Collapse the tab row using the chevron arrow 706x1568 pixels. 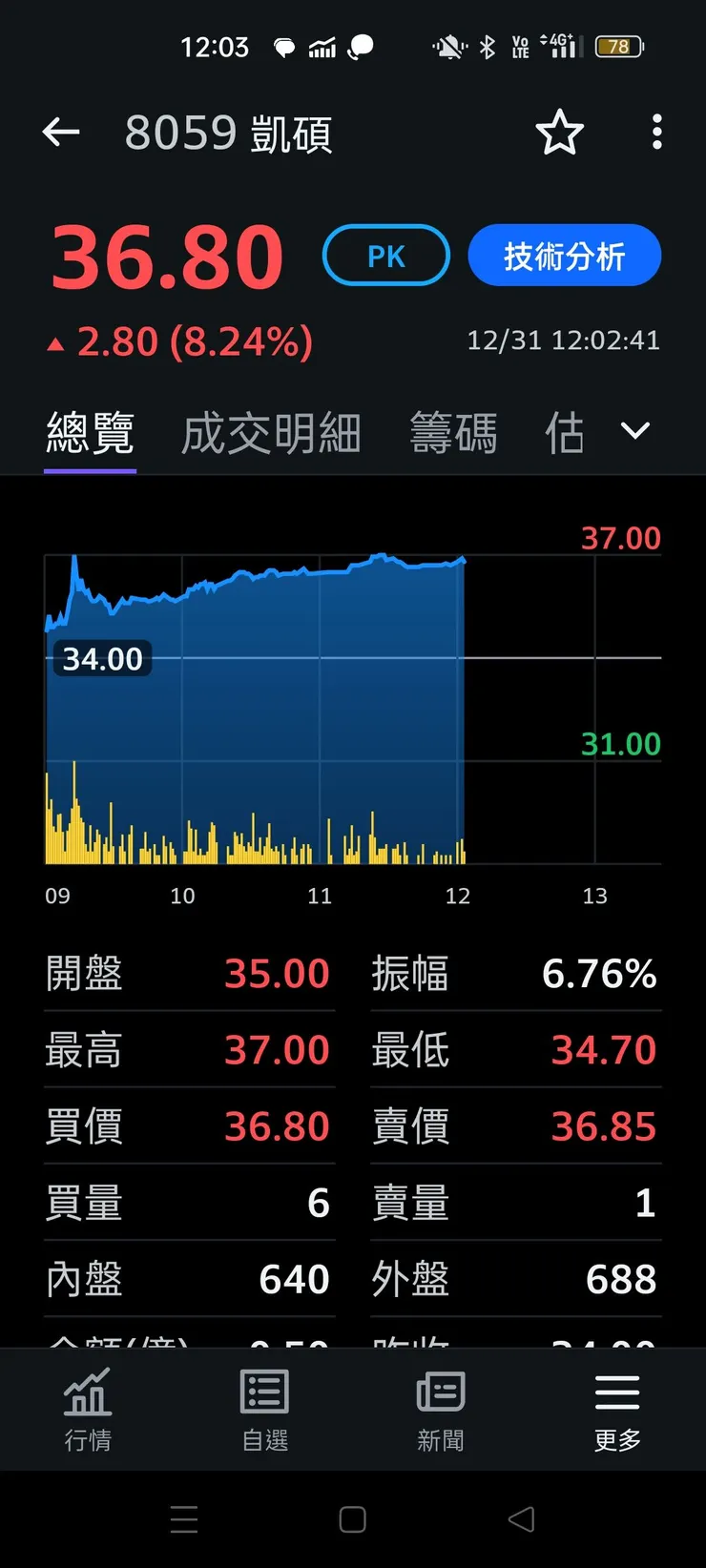tap(634, 431)
